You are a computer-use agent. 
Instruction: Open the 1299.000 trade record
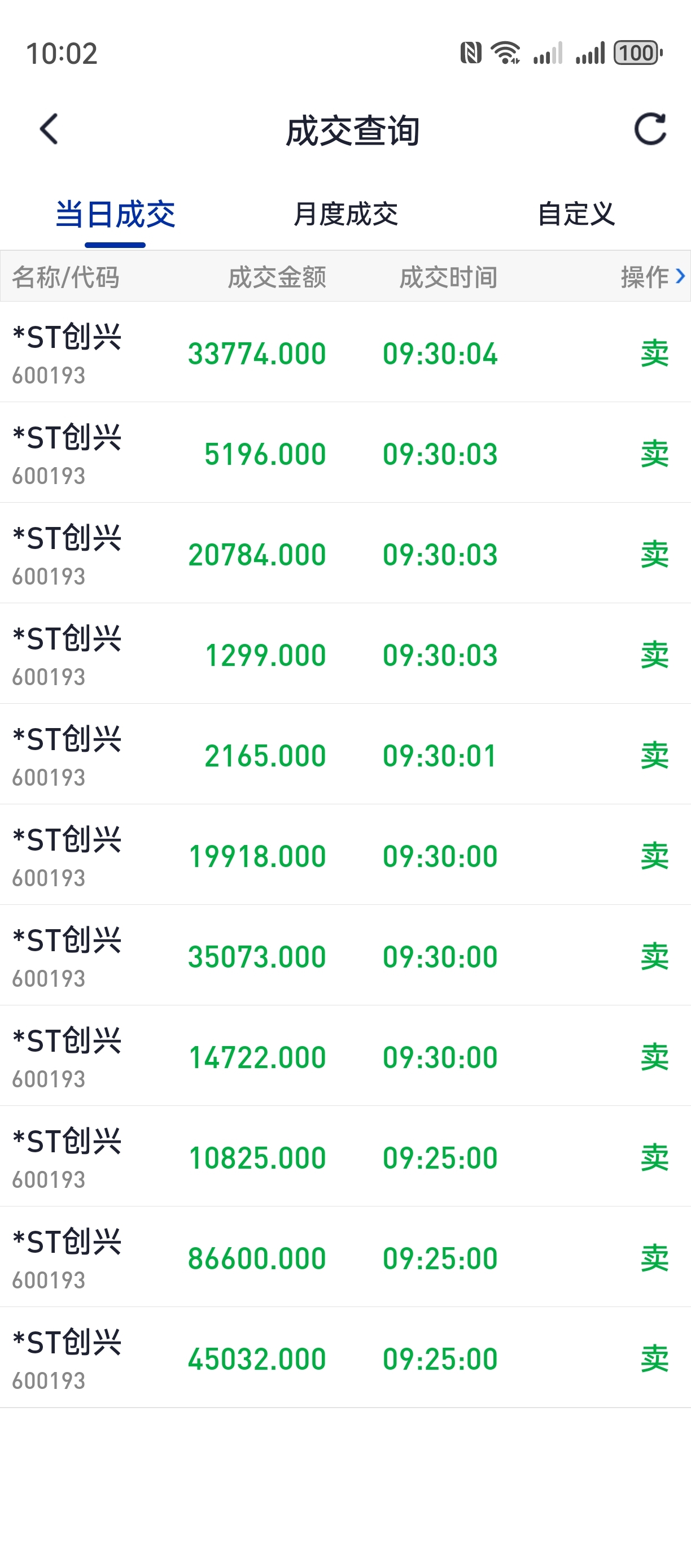click(x=345, y=654)
